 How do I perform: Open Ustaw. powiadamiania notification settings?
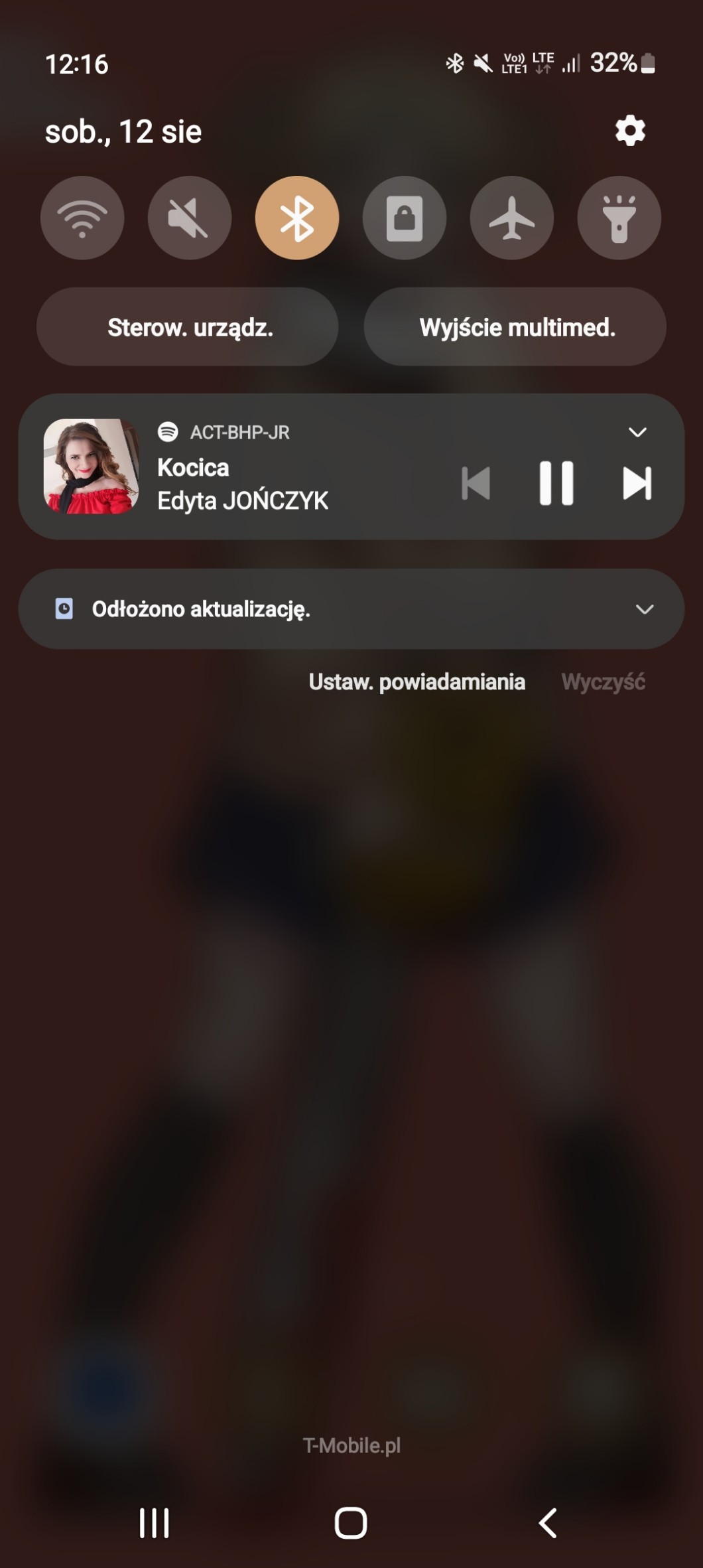click(416, 682)
